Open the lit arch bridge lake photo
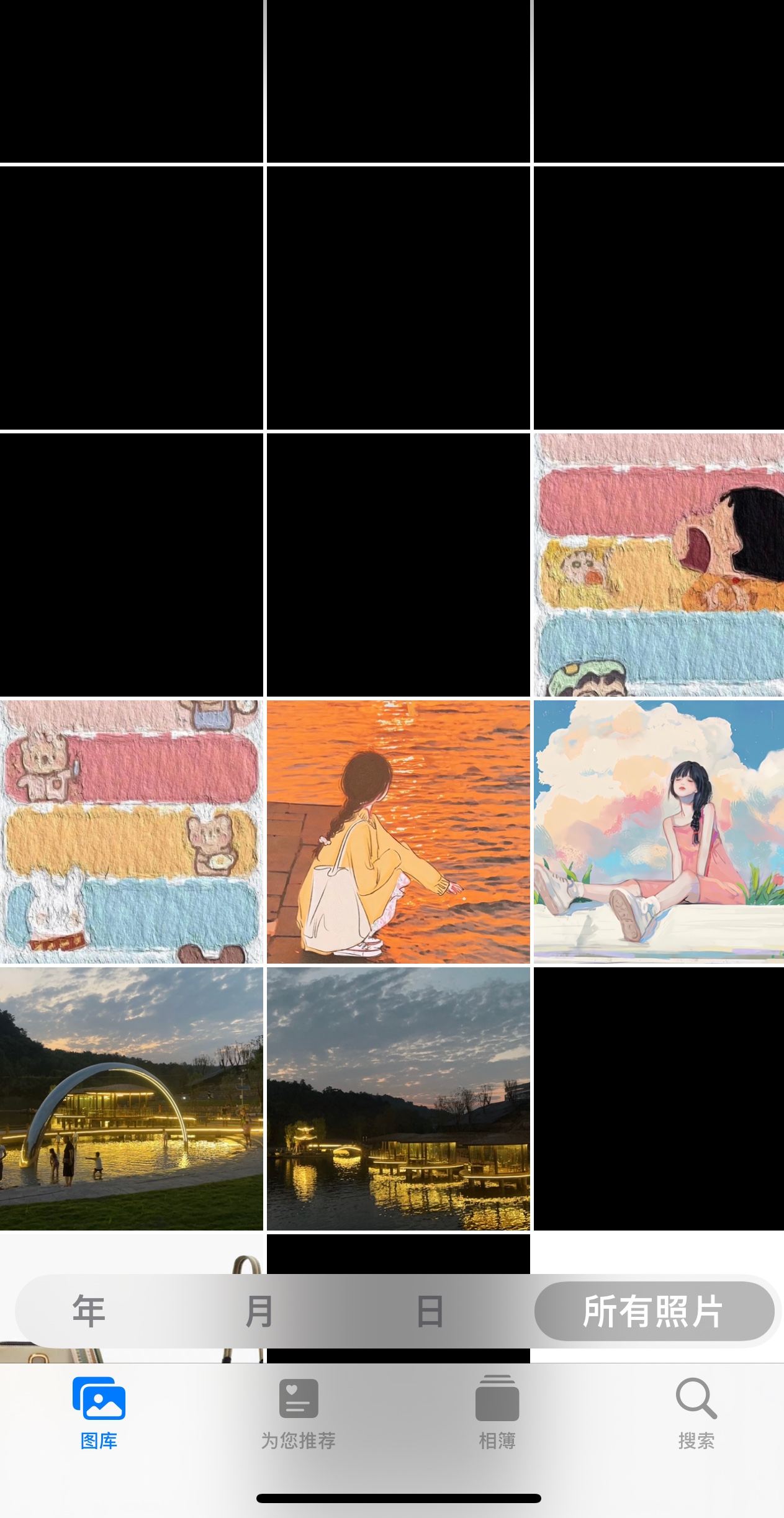Viewport: 784px width, 1518px height. point(132,1099)
